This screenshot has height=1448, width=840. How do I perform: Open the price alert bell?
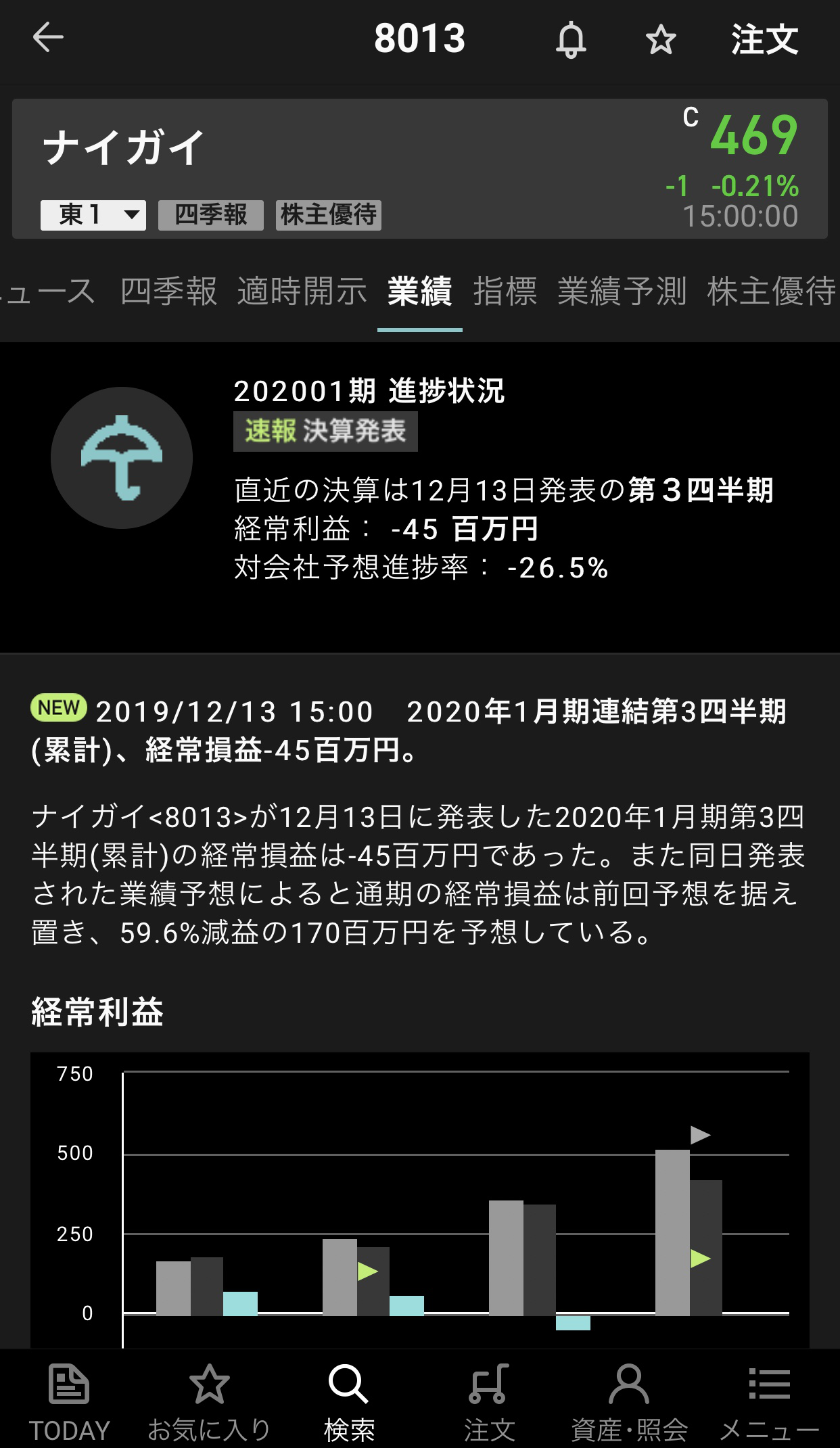coord(571,39)
